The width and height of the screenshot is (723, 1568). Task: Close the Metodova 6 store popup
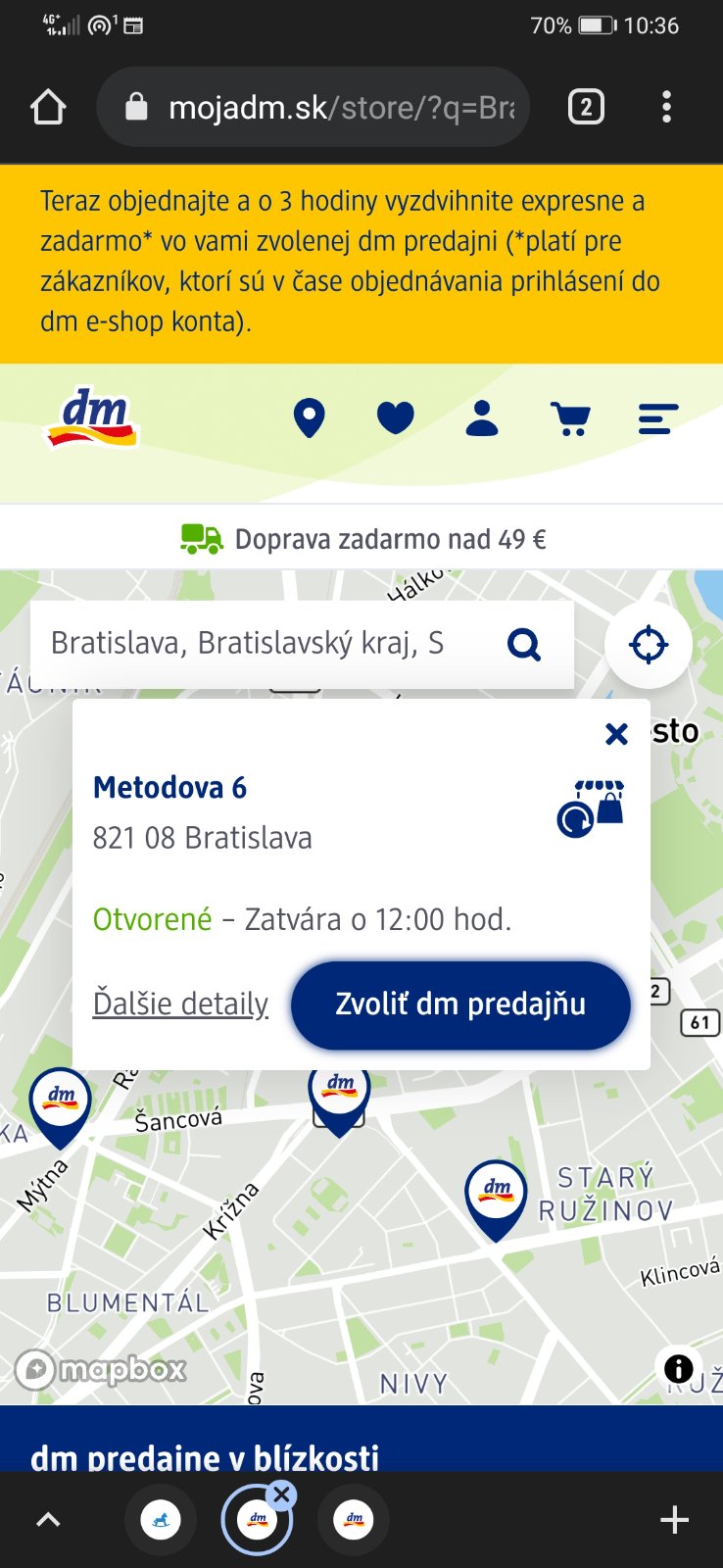[x=616, y=733]
